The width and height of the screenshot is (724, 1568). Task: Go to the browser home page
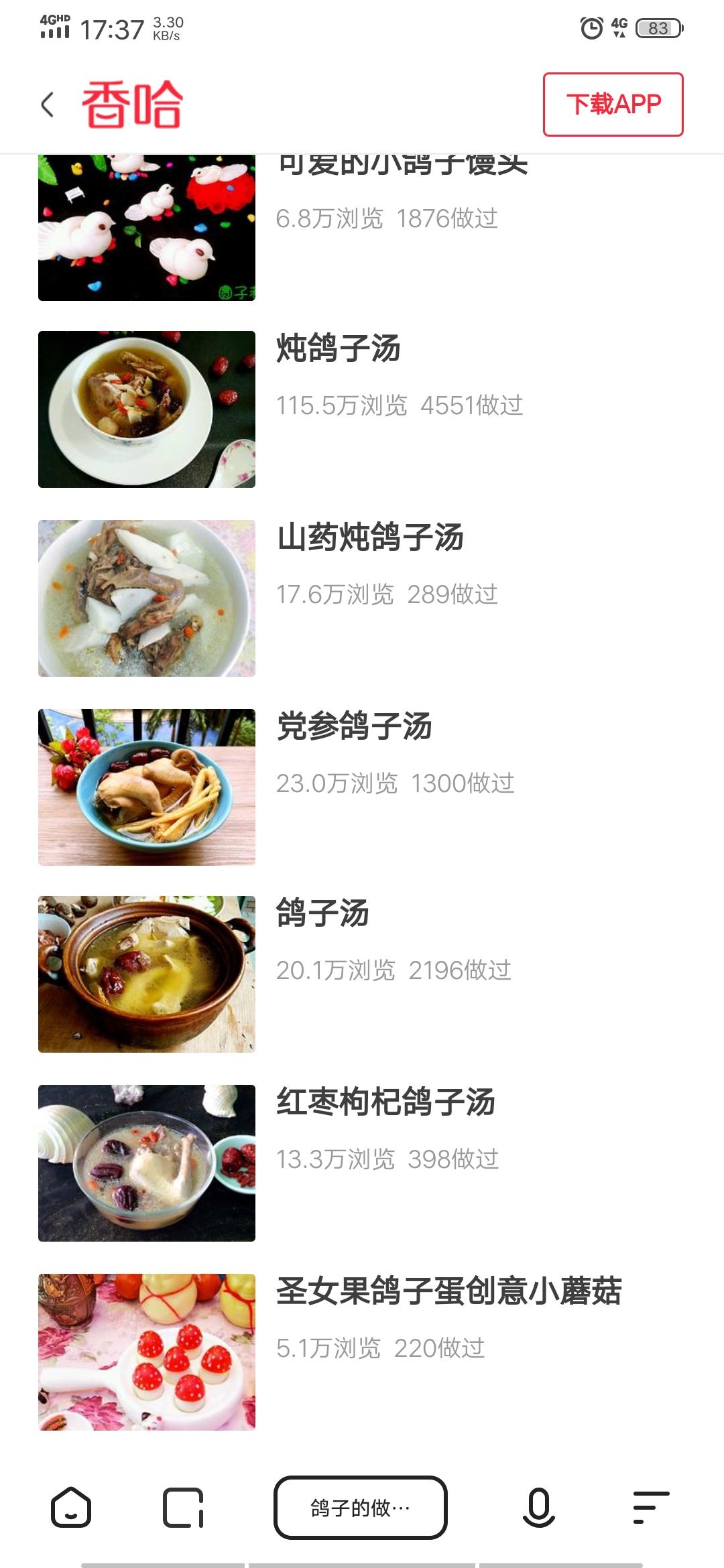[x=71, y=1508]
